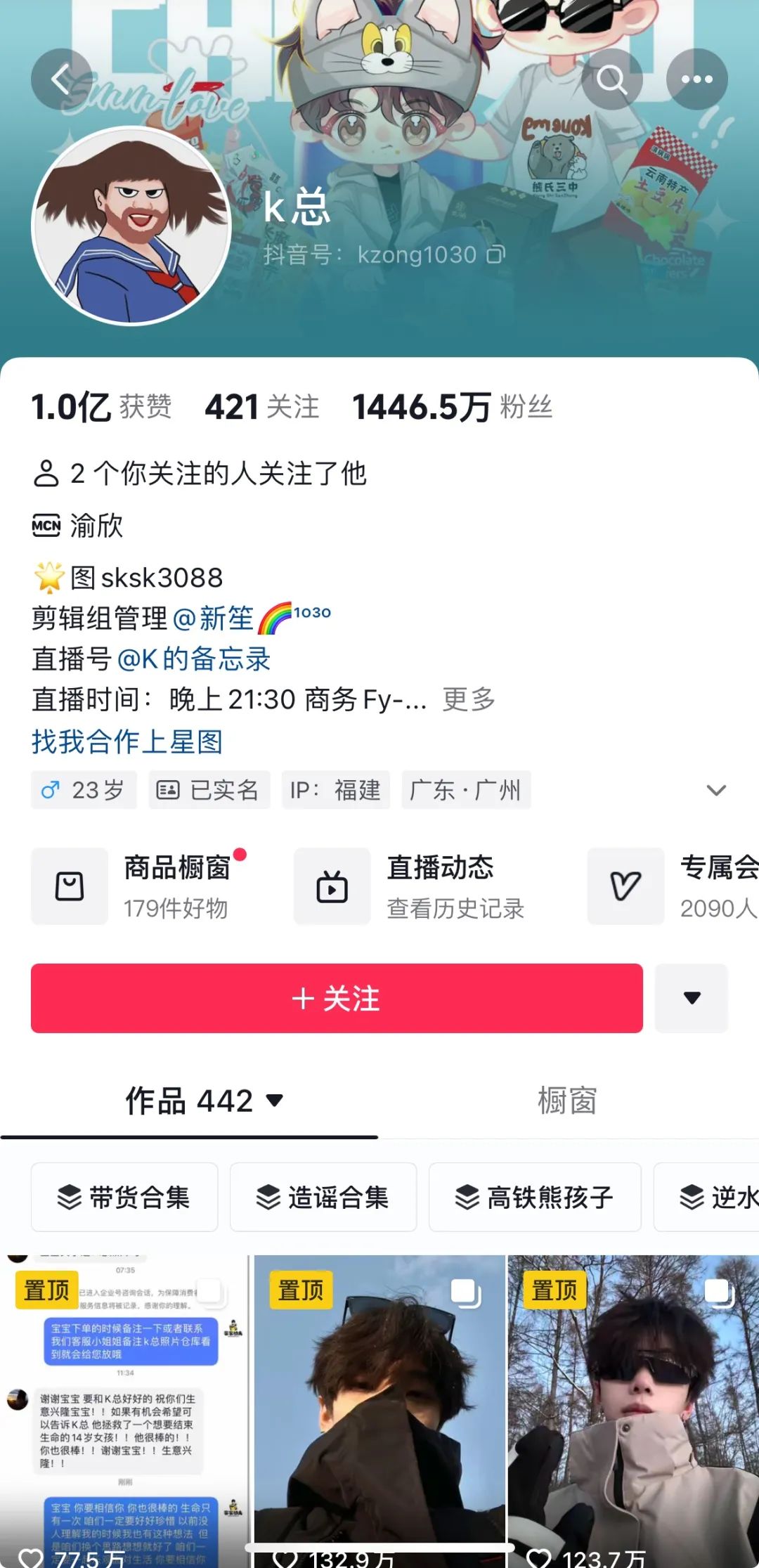Open search on this profile

pos(611,79)
